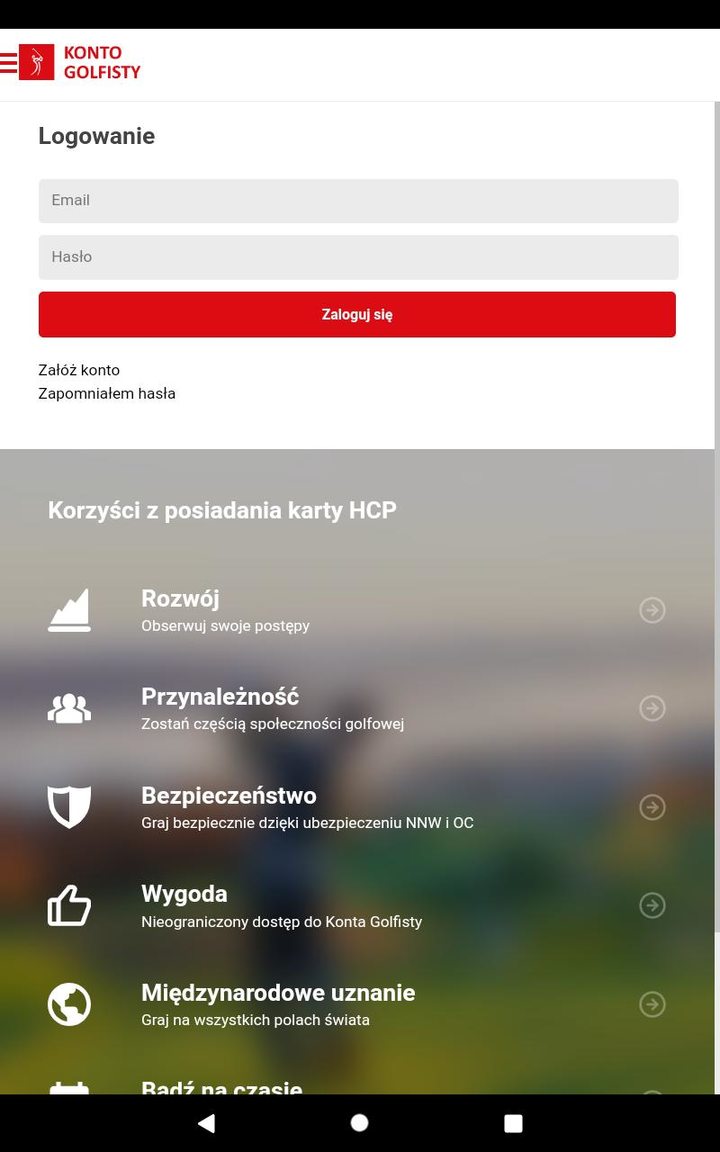Screen dimensions: 720x1152
Task: Open the Zapomniałem hasła link
Action: pos(107,394)
